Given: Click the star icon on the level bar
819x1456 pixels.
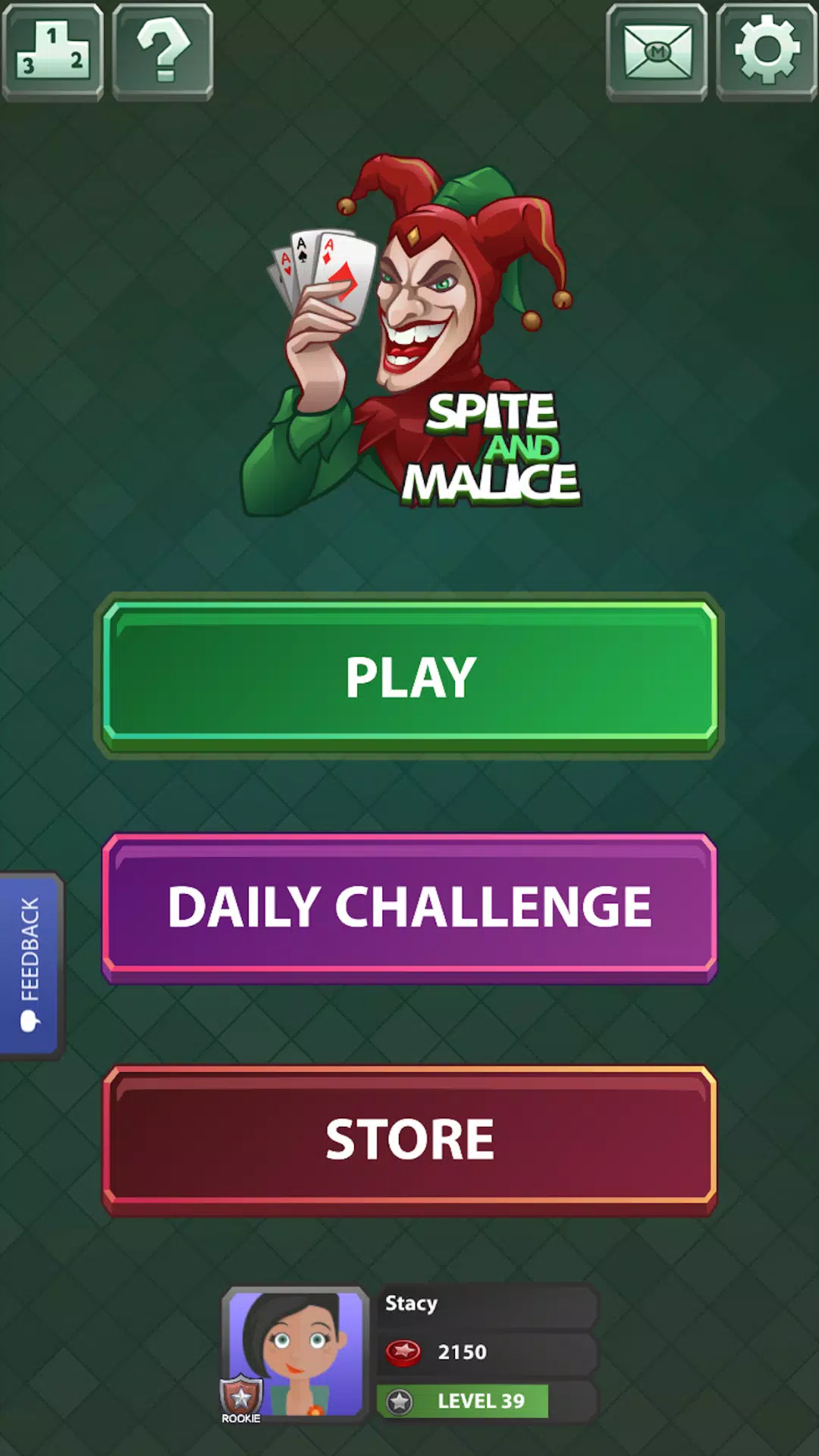Looking at the screenshot, I should (400, 1401).
